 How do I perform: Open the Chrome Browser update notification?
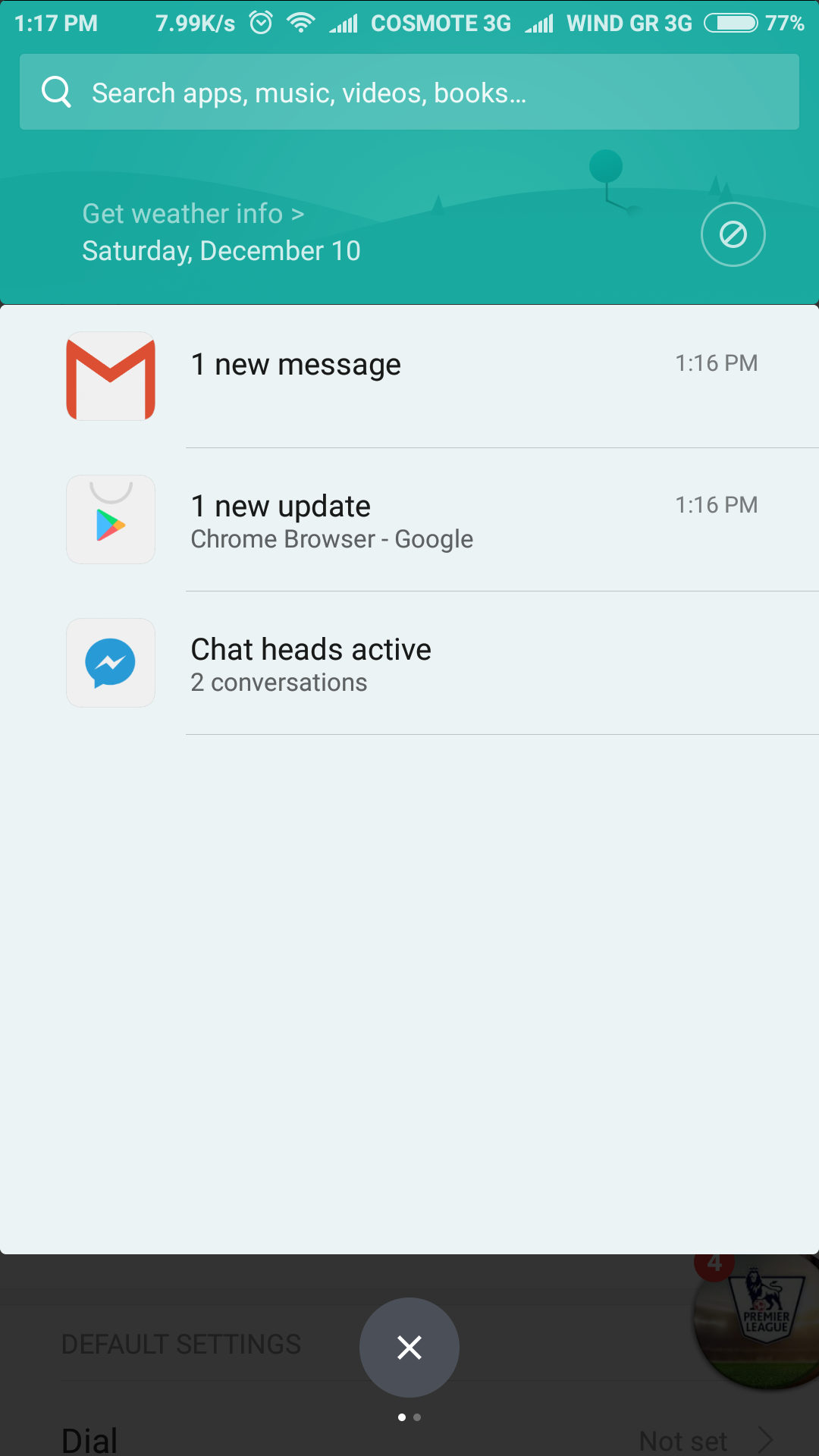click(409, 520)
